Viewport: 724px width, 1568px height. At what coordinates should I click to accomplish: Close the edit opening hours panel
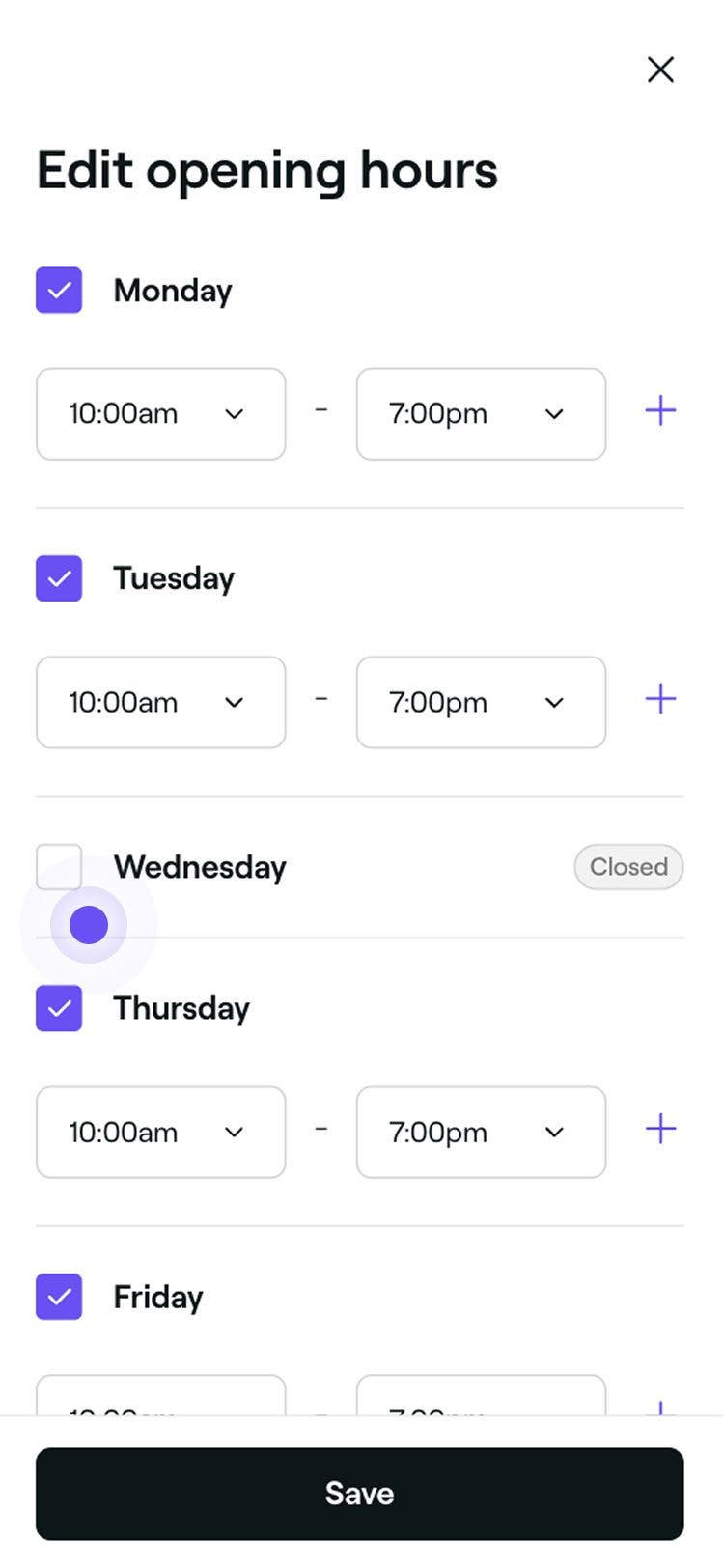click(x=660, y=70)
